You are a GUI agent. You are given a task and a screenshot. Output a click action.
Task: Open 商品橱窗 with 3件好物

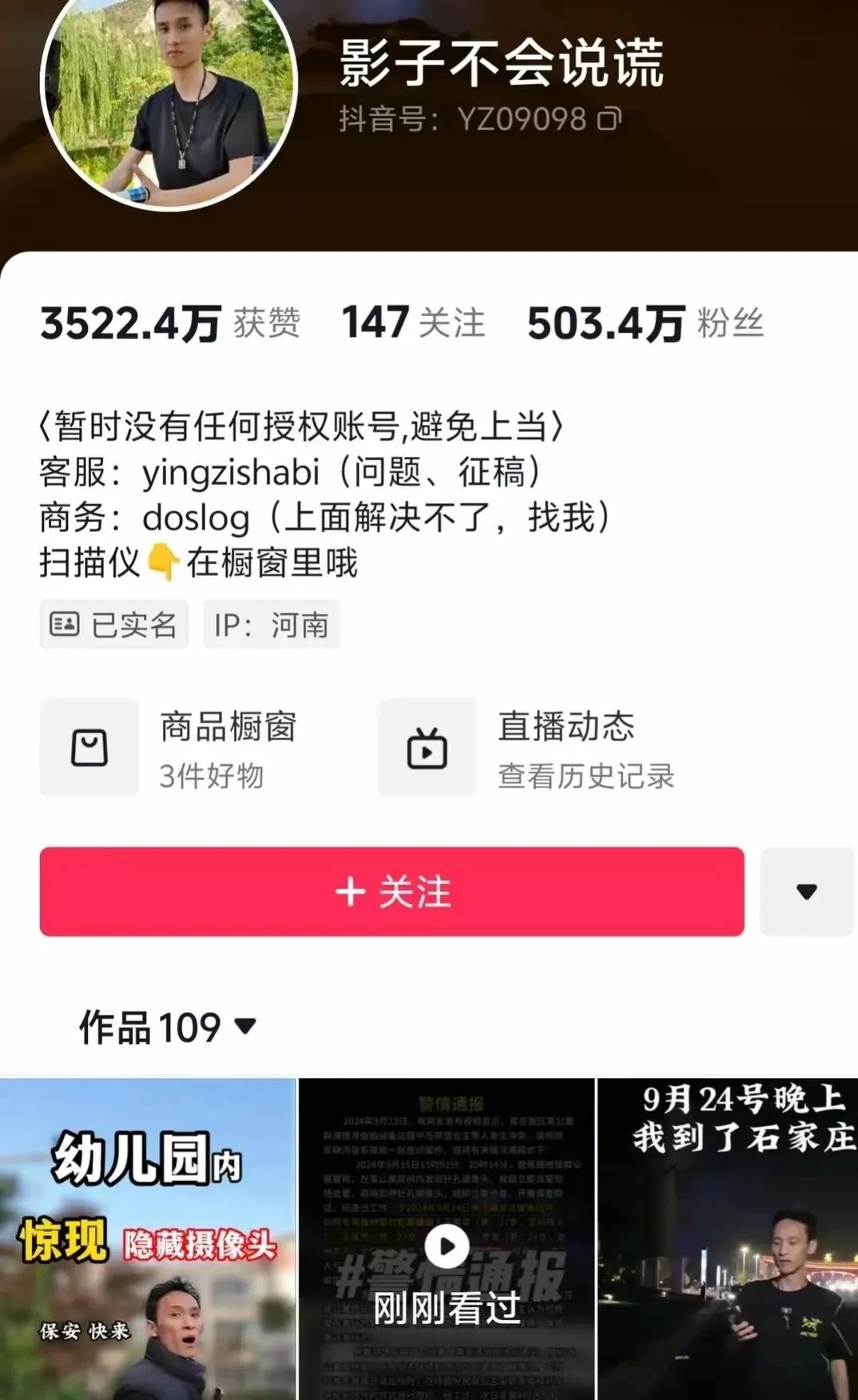[x=170, y=748]
